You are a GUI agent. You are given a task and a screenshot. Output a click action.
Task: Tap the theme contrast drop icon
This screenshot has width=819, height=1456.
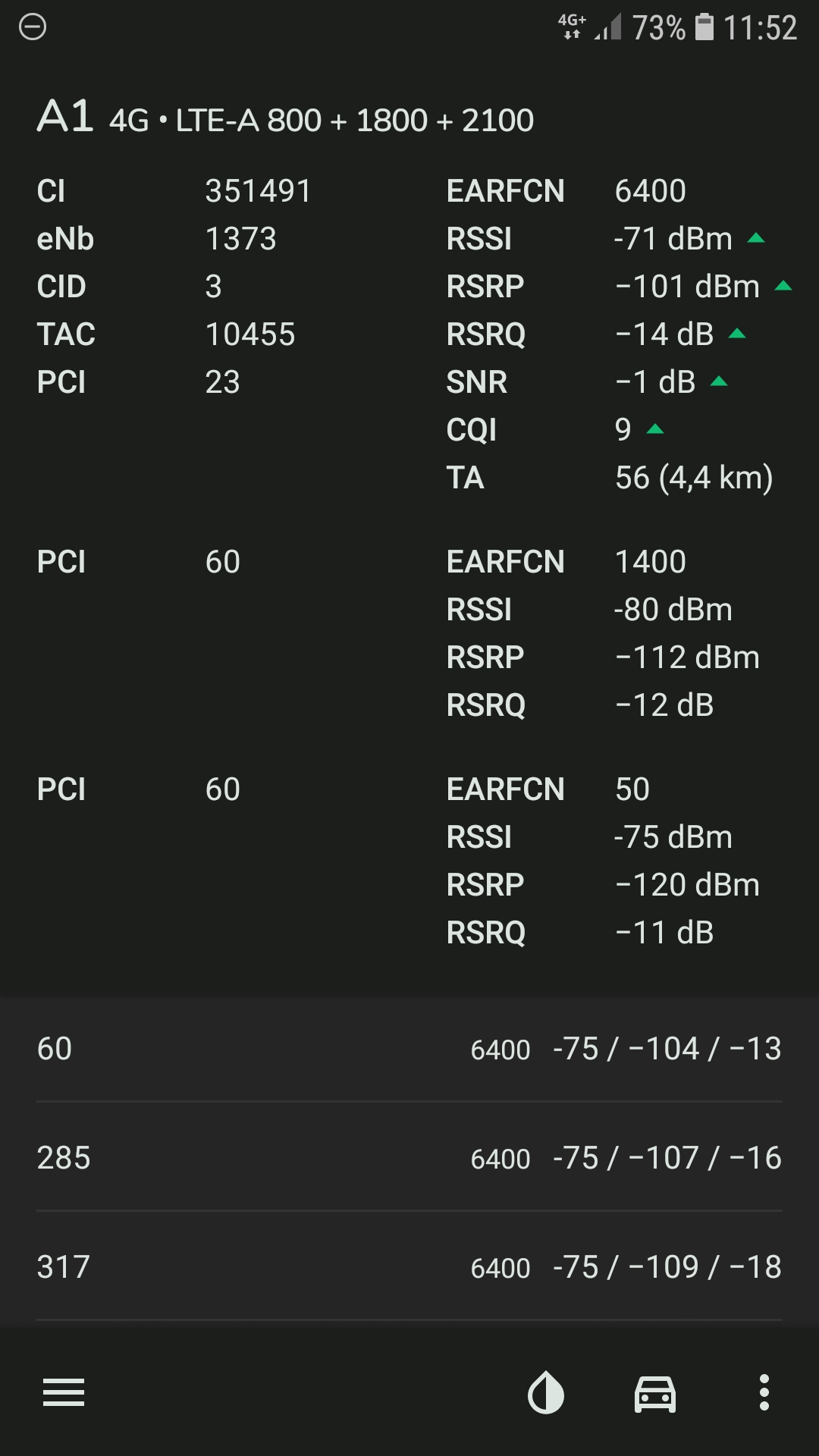546,1392
